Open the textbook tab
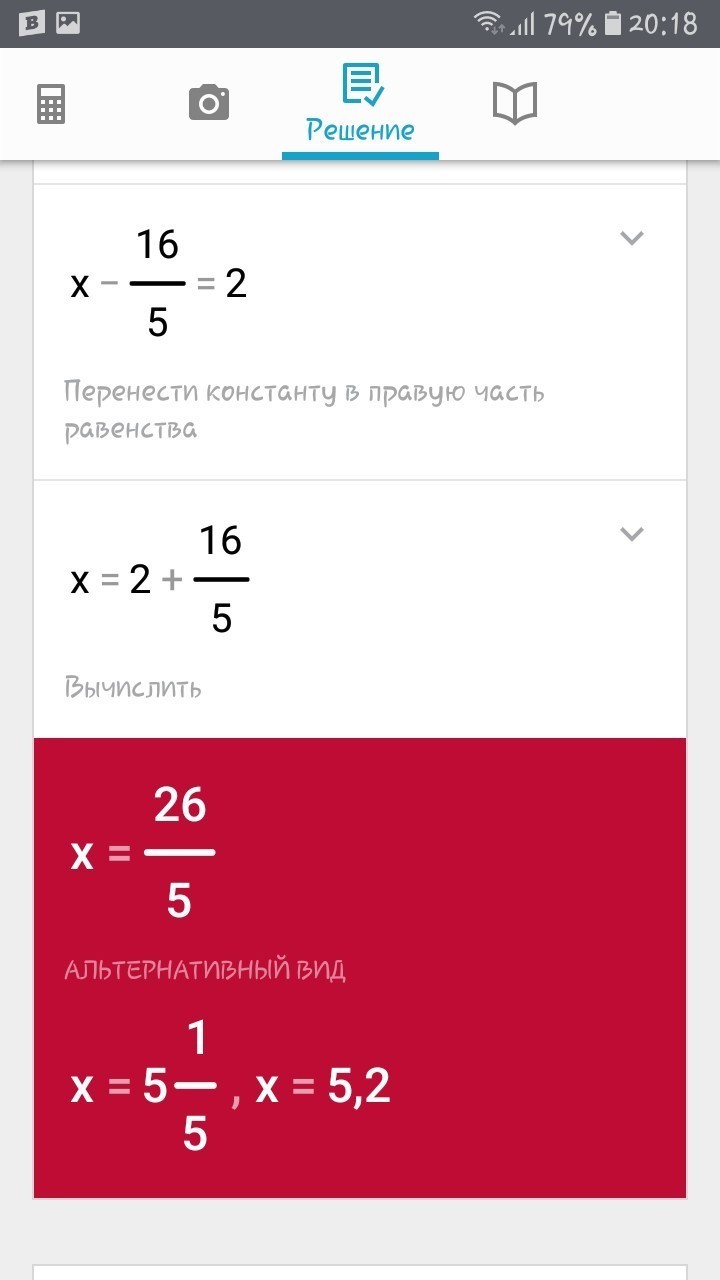 click(515, 103)
